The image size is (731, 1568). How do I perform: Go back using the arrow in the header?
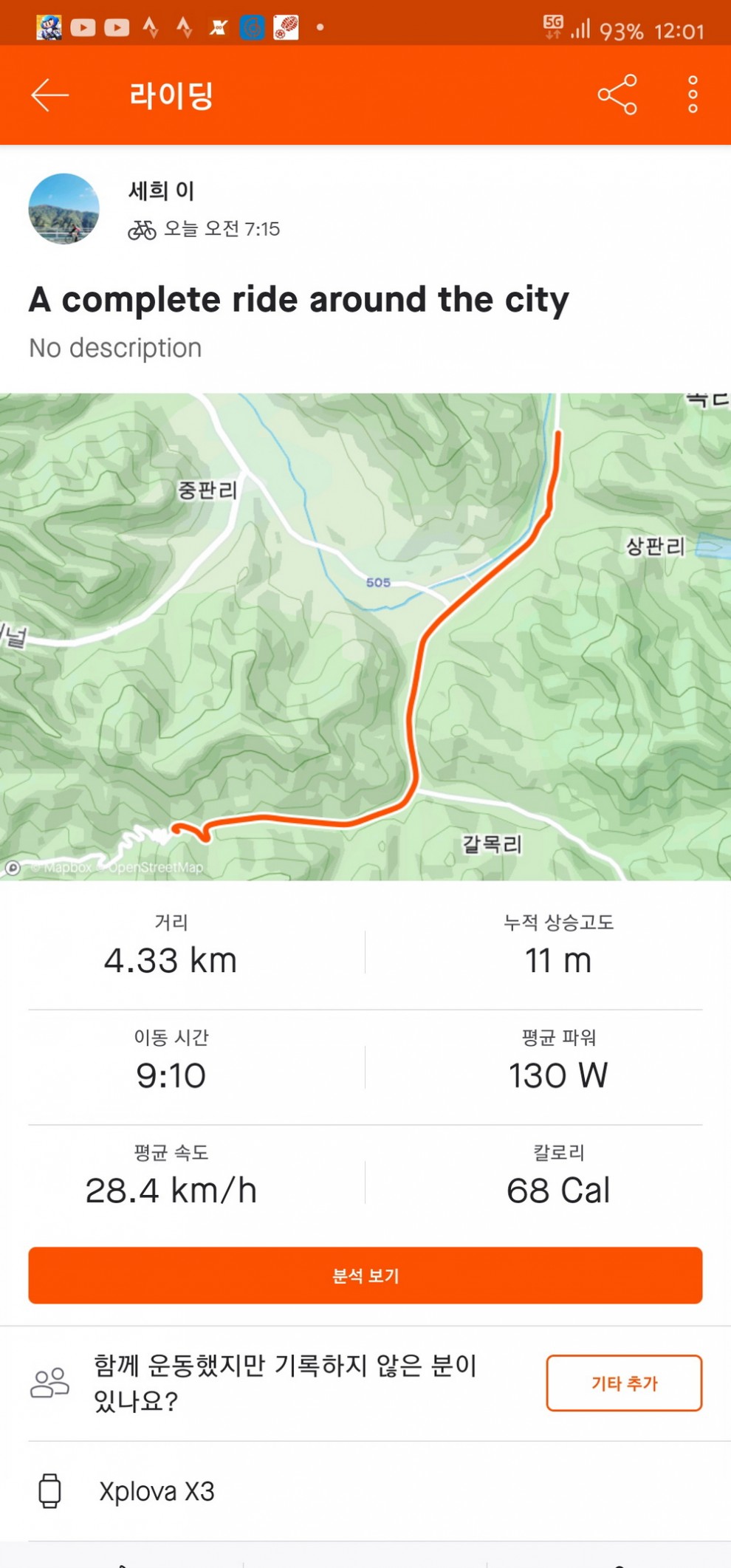49,95
